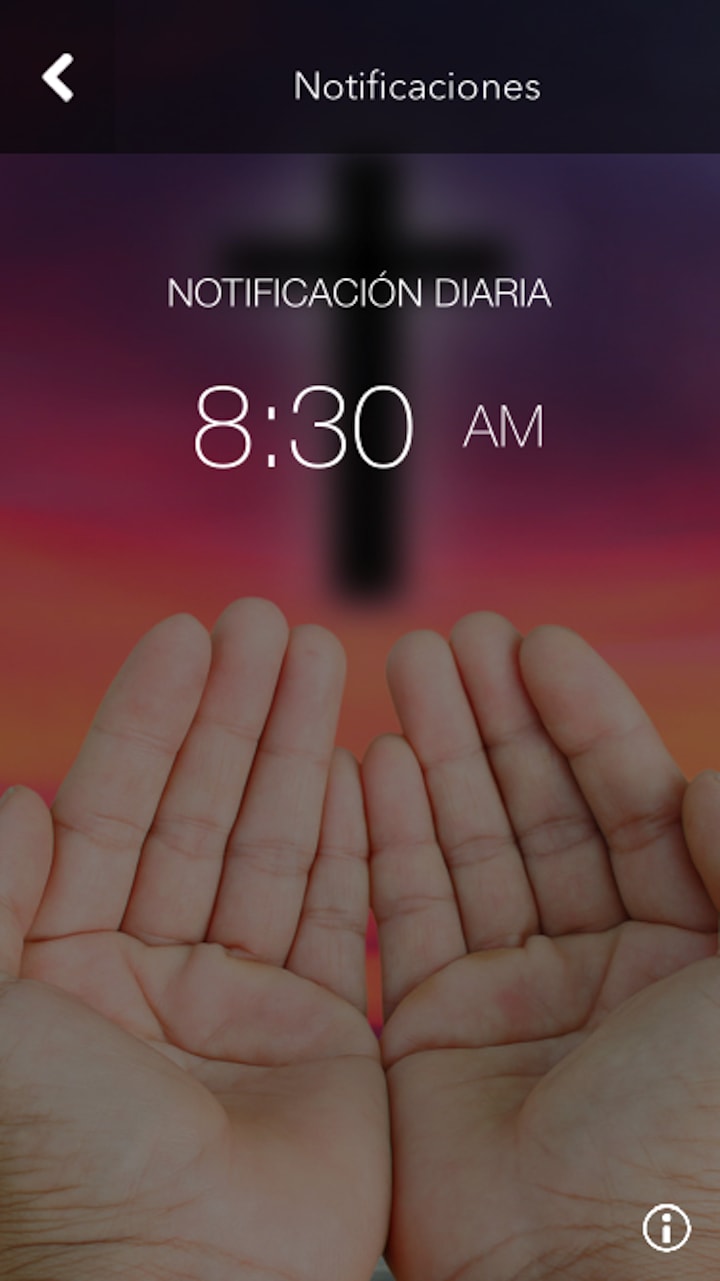Toggle the AM period selector
The height and width of the screenshot is (1281, 720).
pyautogui.click(x=503, y=427)
